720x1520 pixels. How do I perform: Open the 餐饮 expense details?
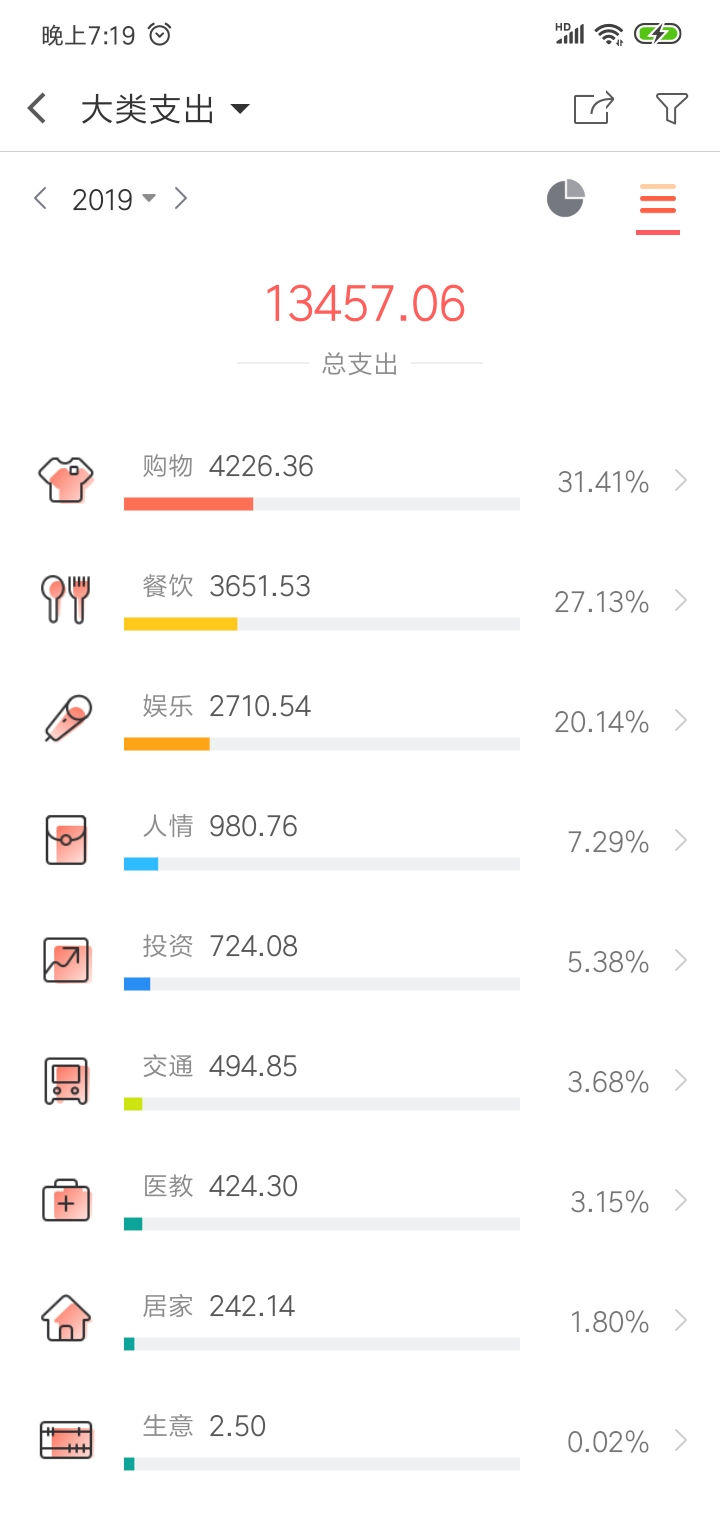(x=360, y=601)
